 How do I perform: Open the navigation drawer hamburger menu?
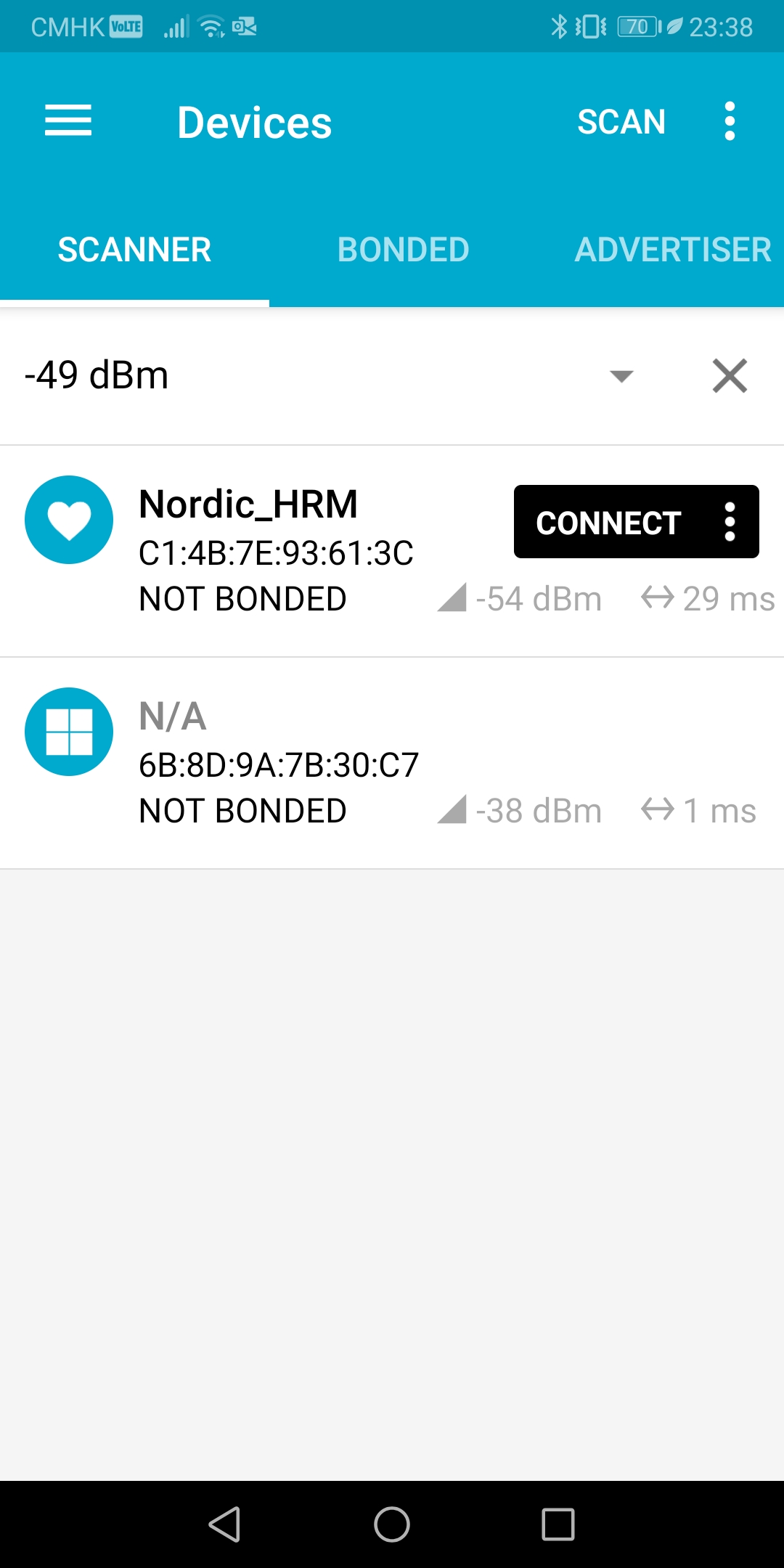[x=69, y=121]
